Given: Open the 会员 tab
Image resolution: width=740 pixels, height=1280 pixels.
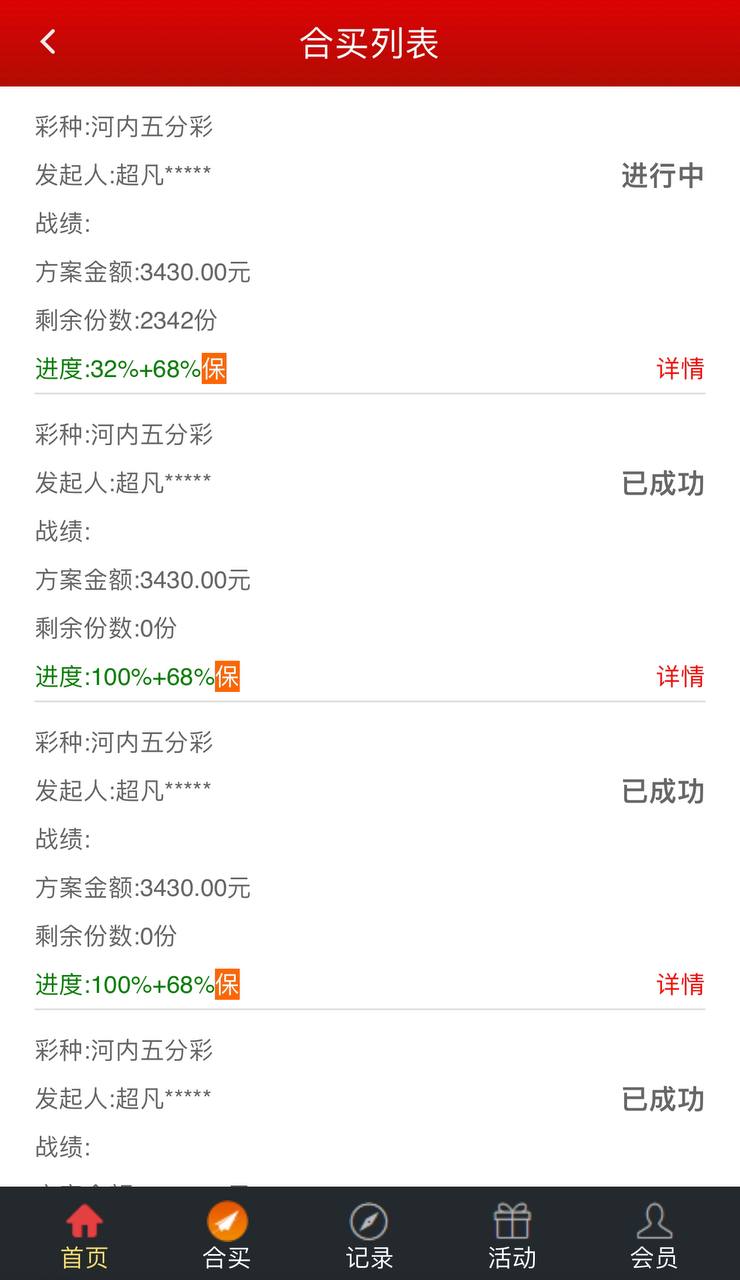Looking at the screenshot, I should coord(654,1235).
